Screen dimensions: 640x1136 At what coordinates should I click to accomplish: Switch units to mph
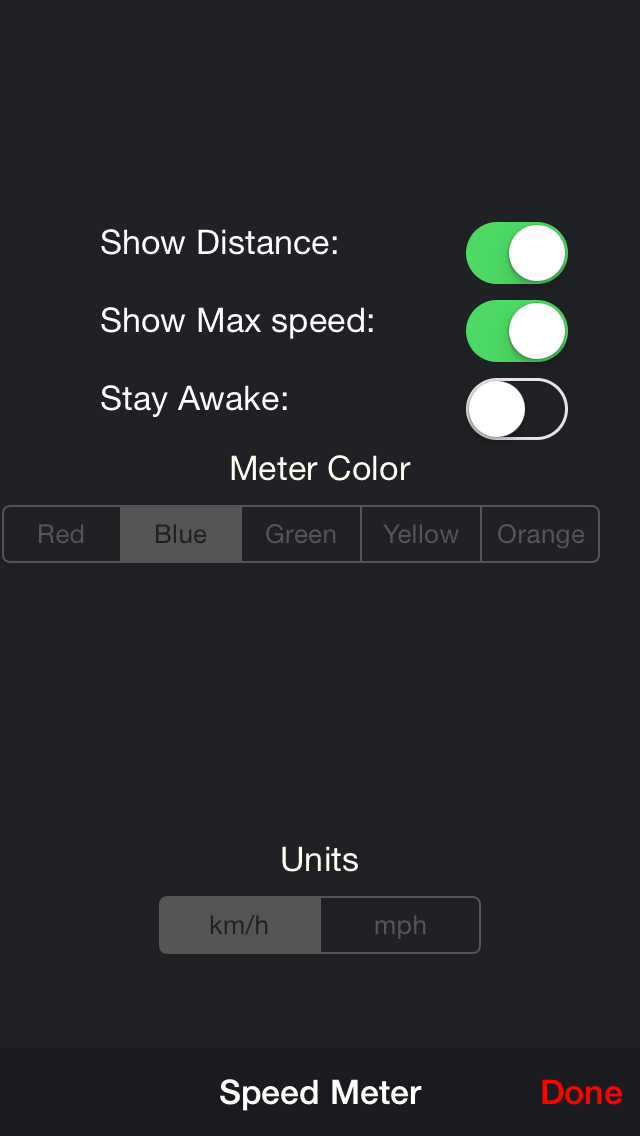pos(400,925)
